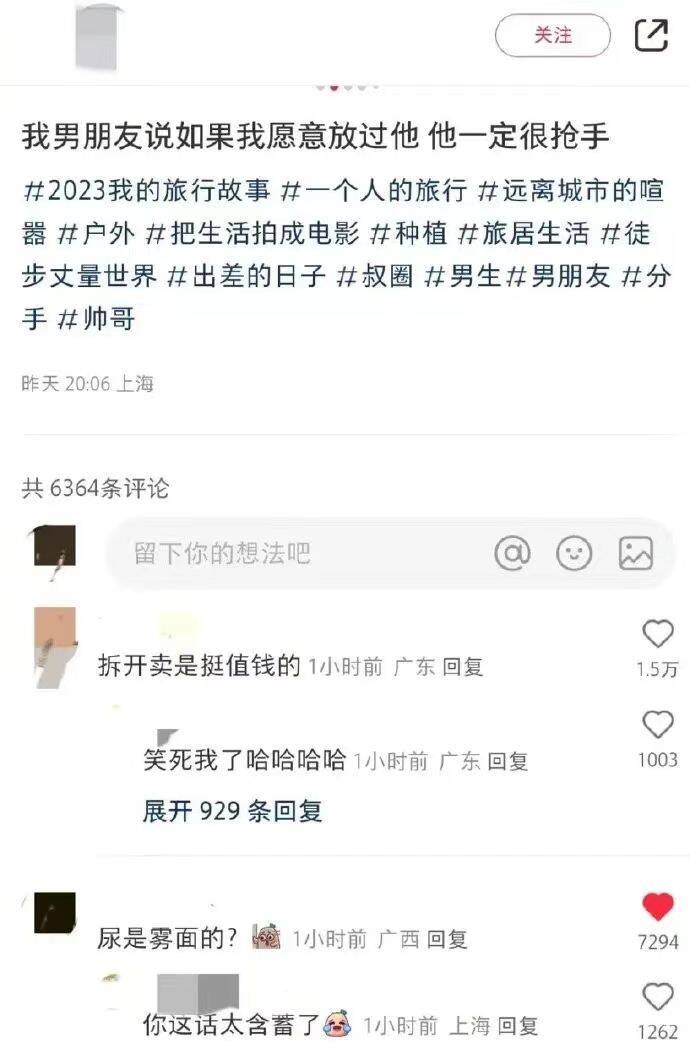Unlike the comment 尿是雾面的?

coord(657,907)
